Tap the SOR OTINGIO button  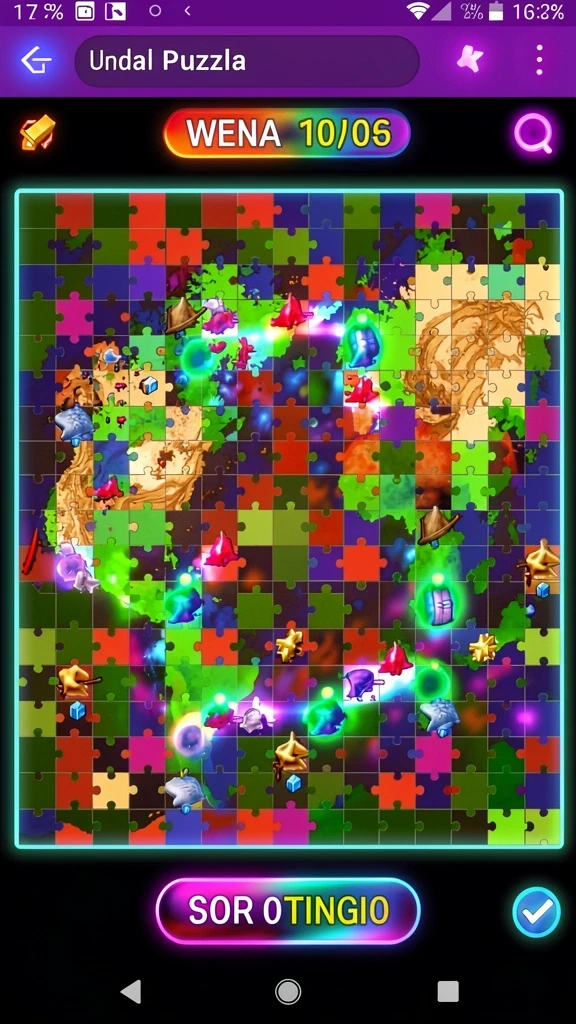pos(288,910)
